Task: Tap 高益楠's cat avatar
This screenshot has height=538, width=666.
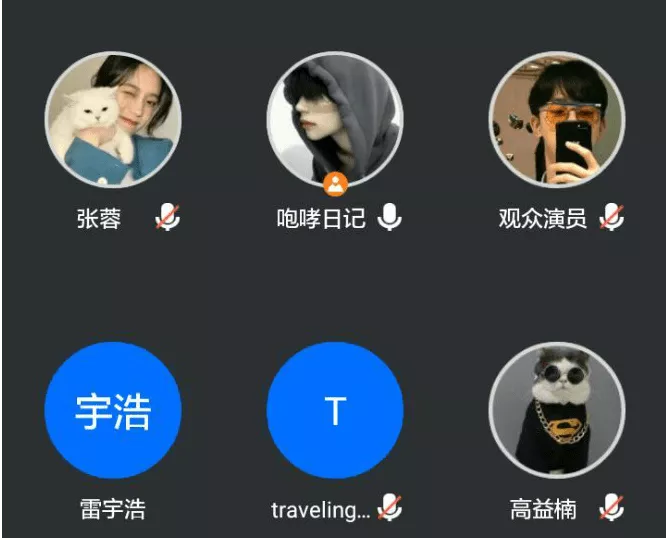Action: pos(557,410)
